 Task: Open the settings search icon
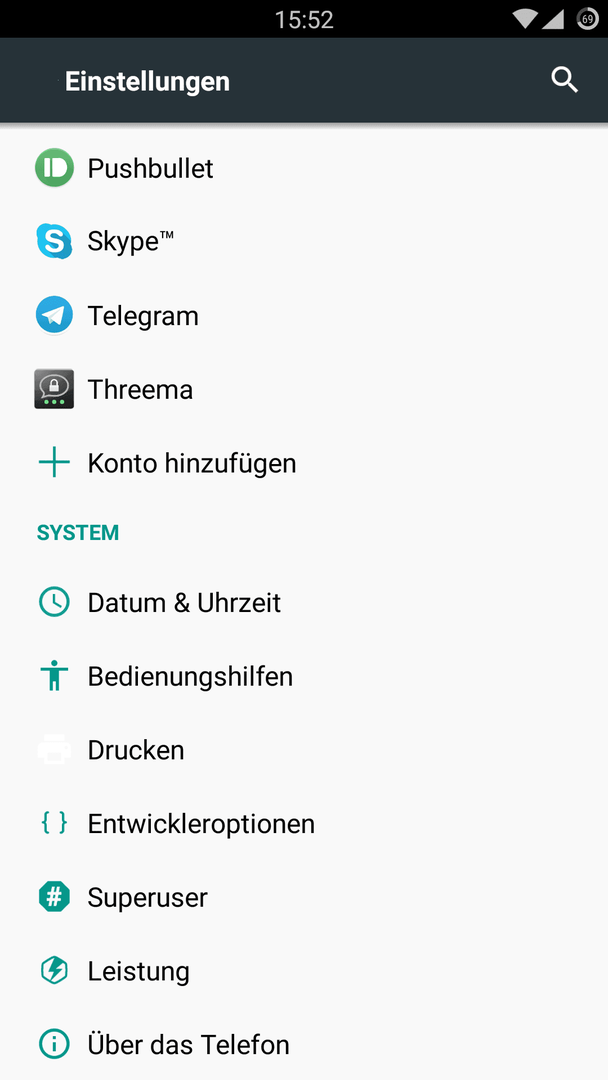tap(564, 81)
